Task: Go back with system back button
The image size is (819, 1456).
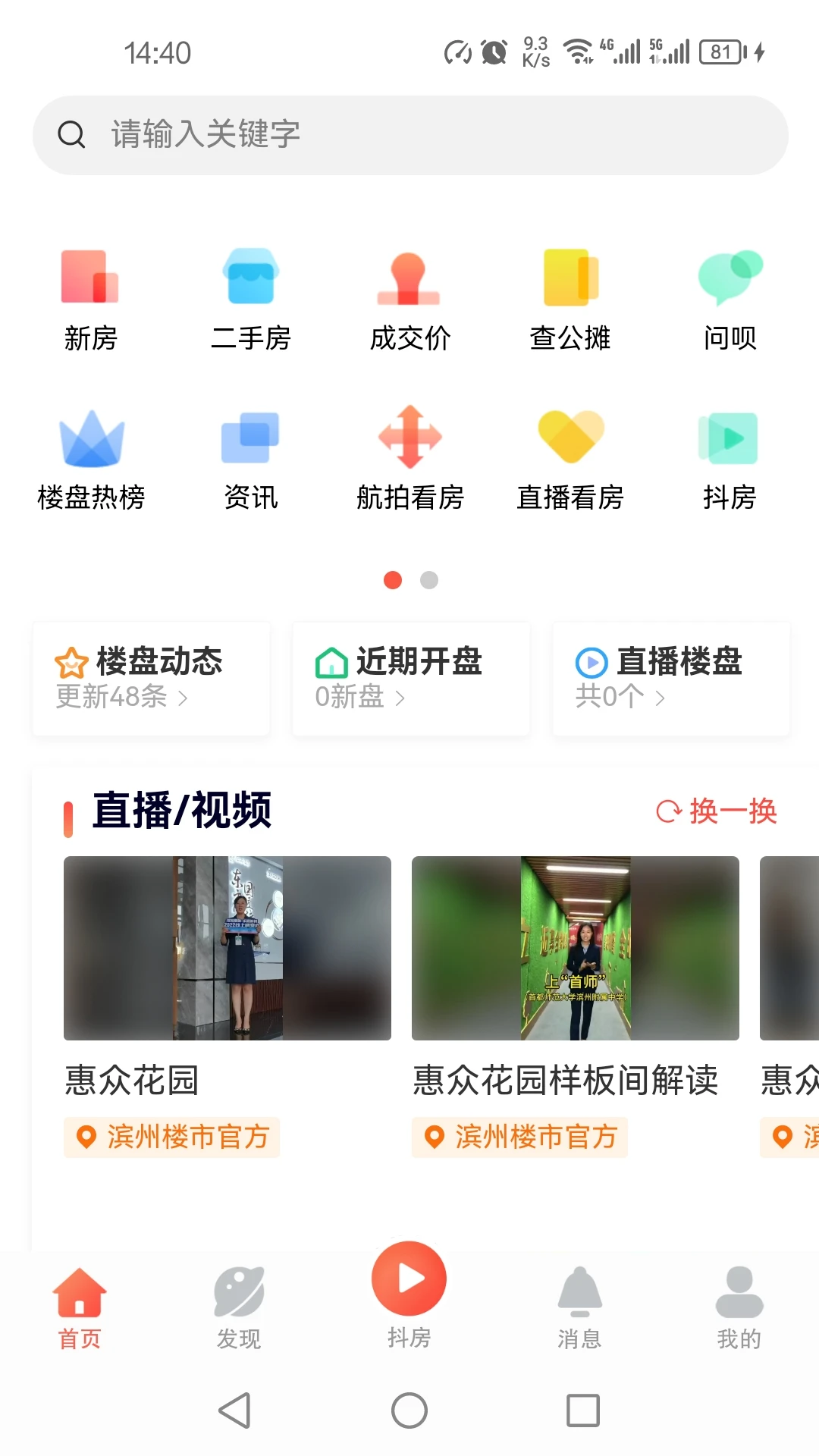Action: [x=234, y=1410]
